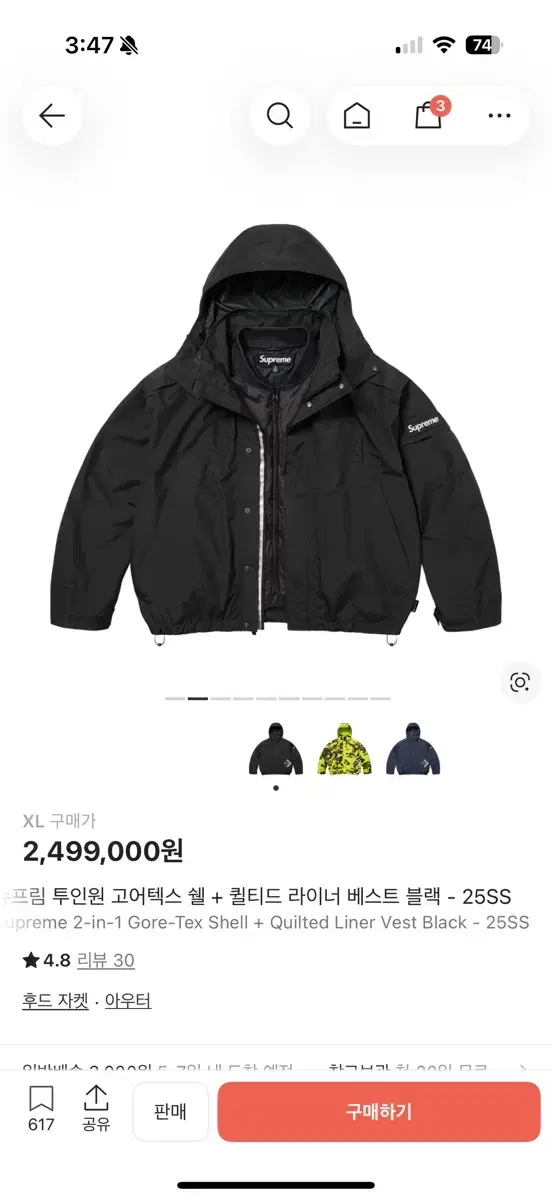Open the three-dot overflow menu
This screenshot has width=552, height=1200.
tap(500, 116)
